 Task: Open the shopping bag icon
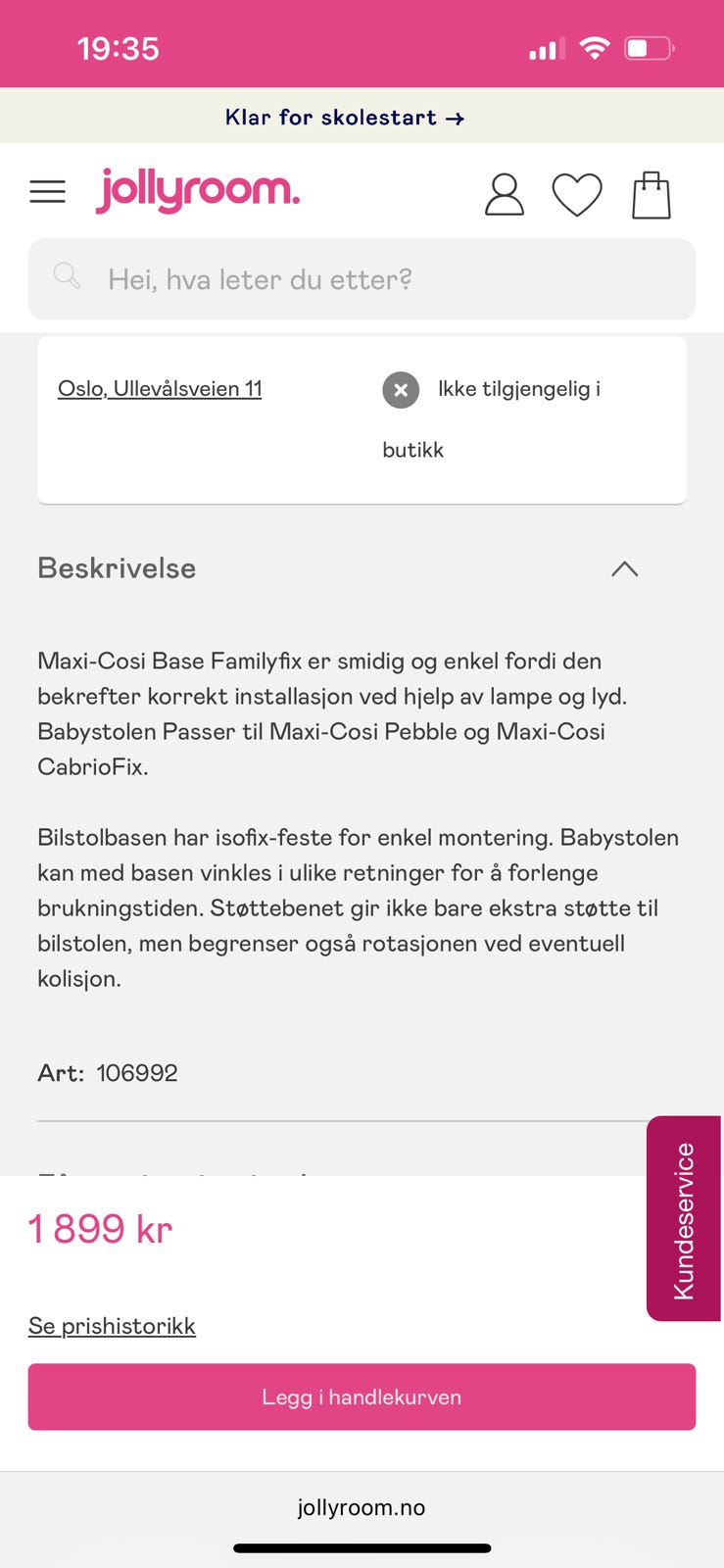[651, 193]
